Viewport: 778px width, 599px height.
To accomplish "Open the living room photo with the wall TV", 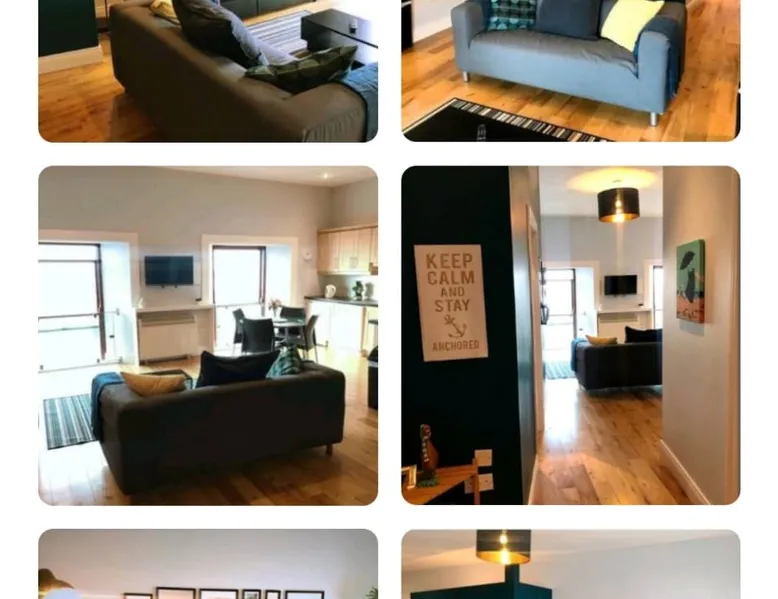I will pyautogui.click(x=208, y=335).
